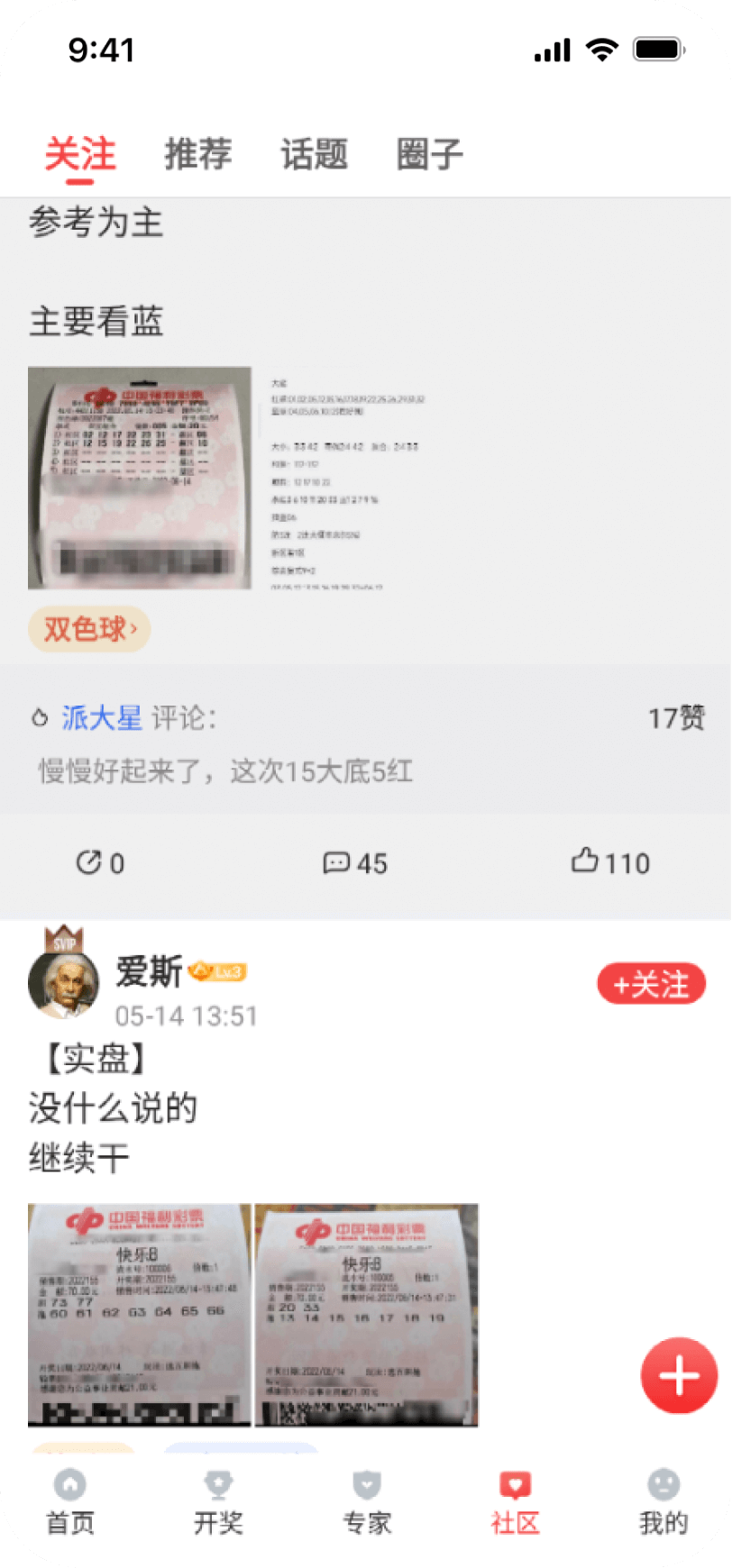The height and width of the screenshot is (1568, 732).
Task: Like the post with 110 likes
Action: [x=610, y=862]
